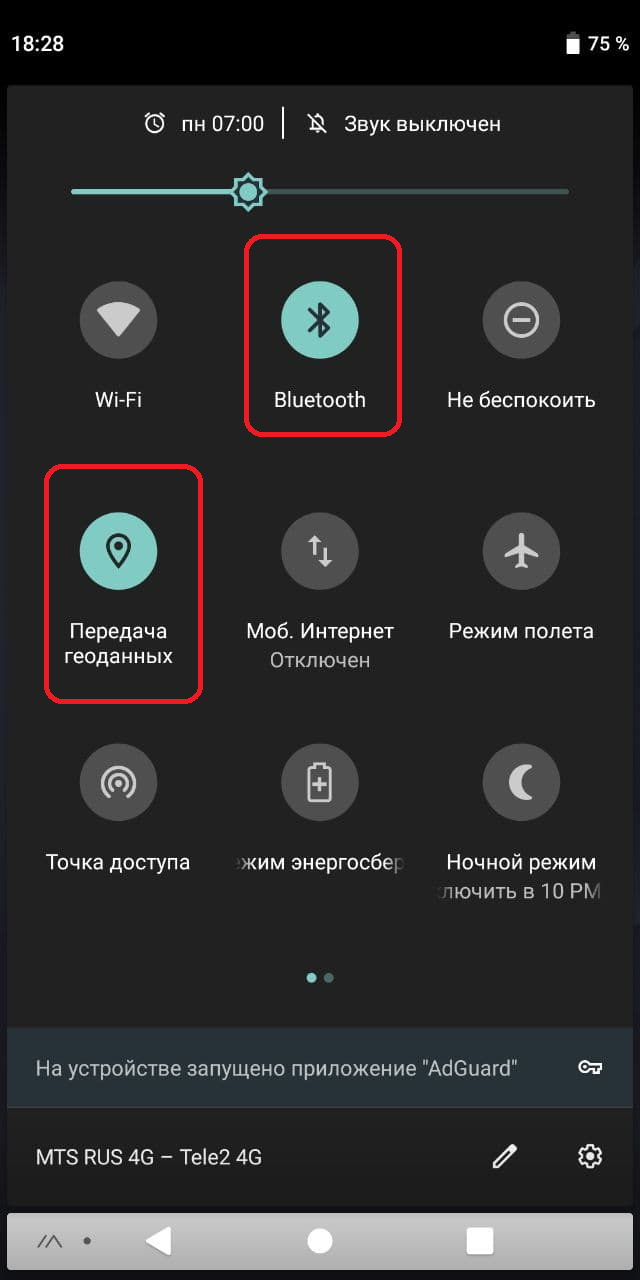Toggle the Wi-Fi tile
The height and width of the screenshot is (1280, 640).
click(118, 320)
